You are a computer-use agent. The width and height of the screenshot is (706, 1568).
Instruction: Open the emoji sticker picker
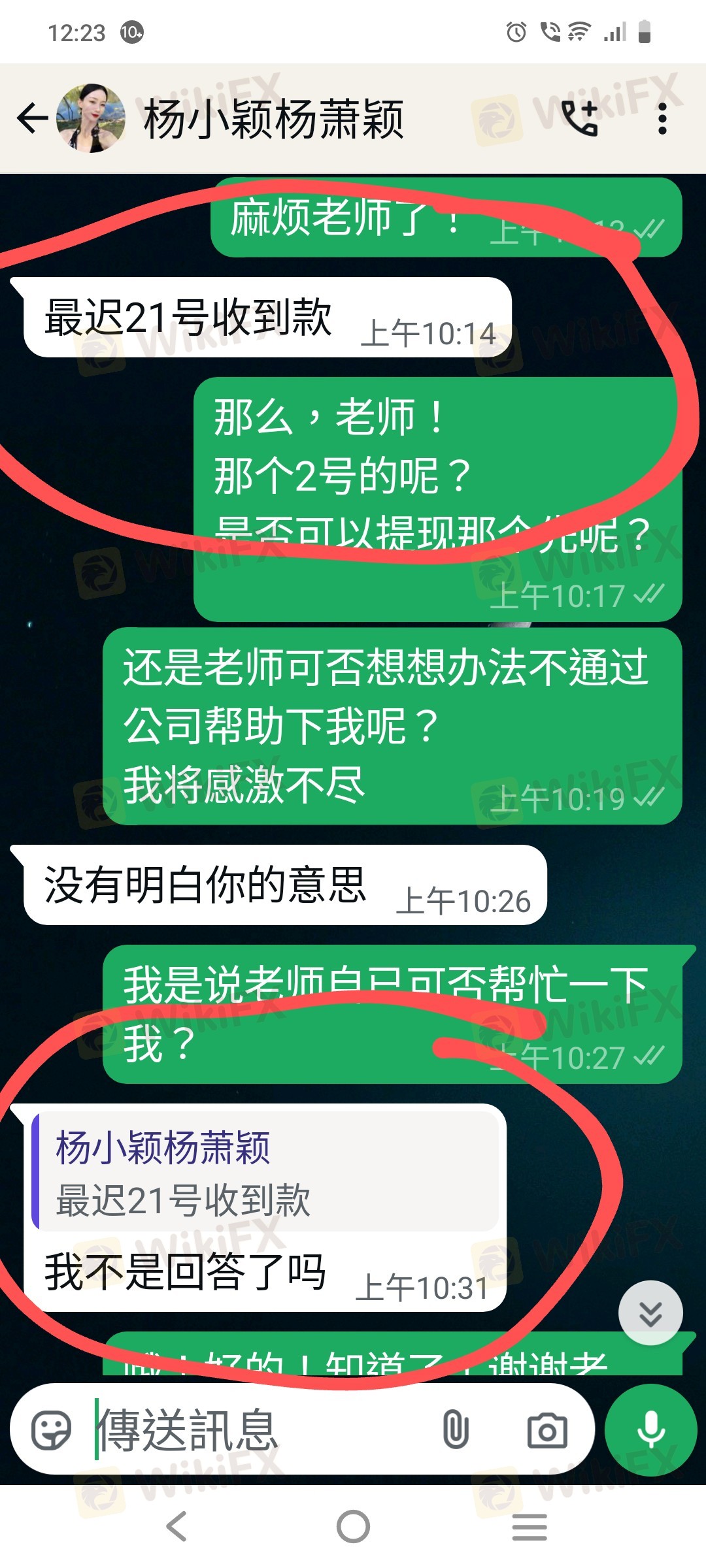[51, 1430]
